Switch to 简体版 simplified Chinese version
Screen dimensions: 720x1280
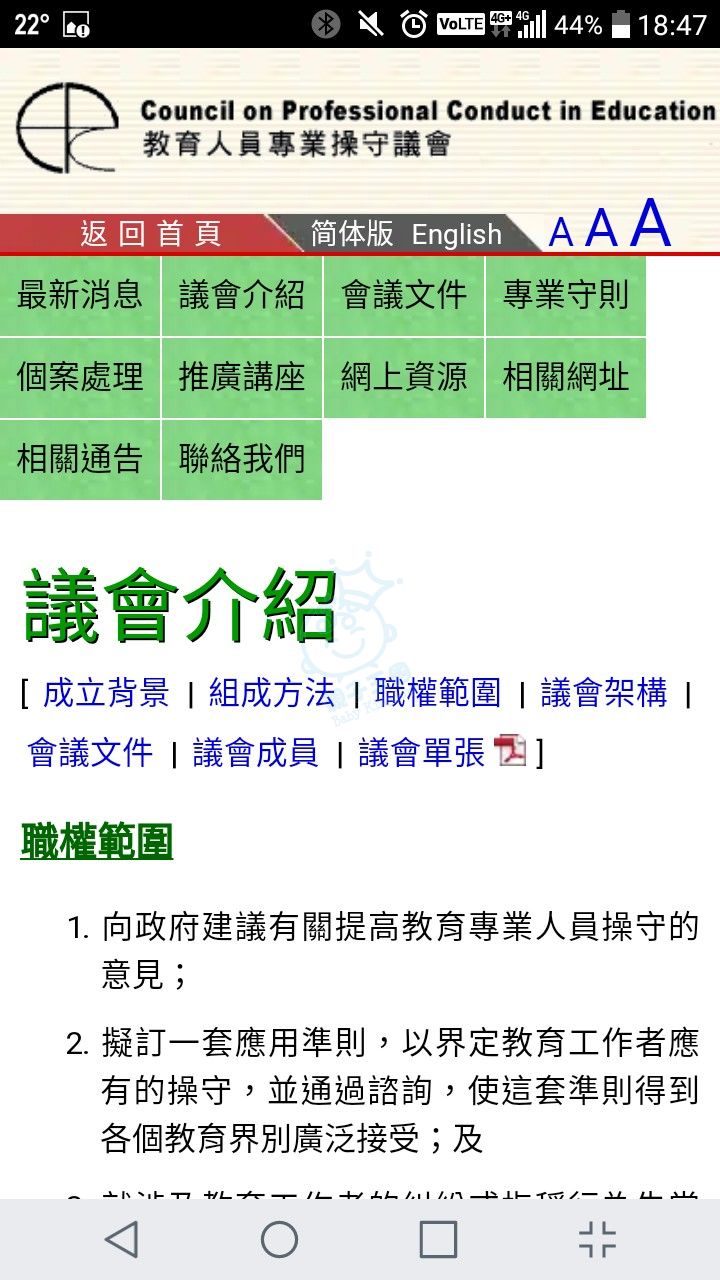point(352,234)
